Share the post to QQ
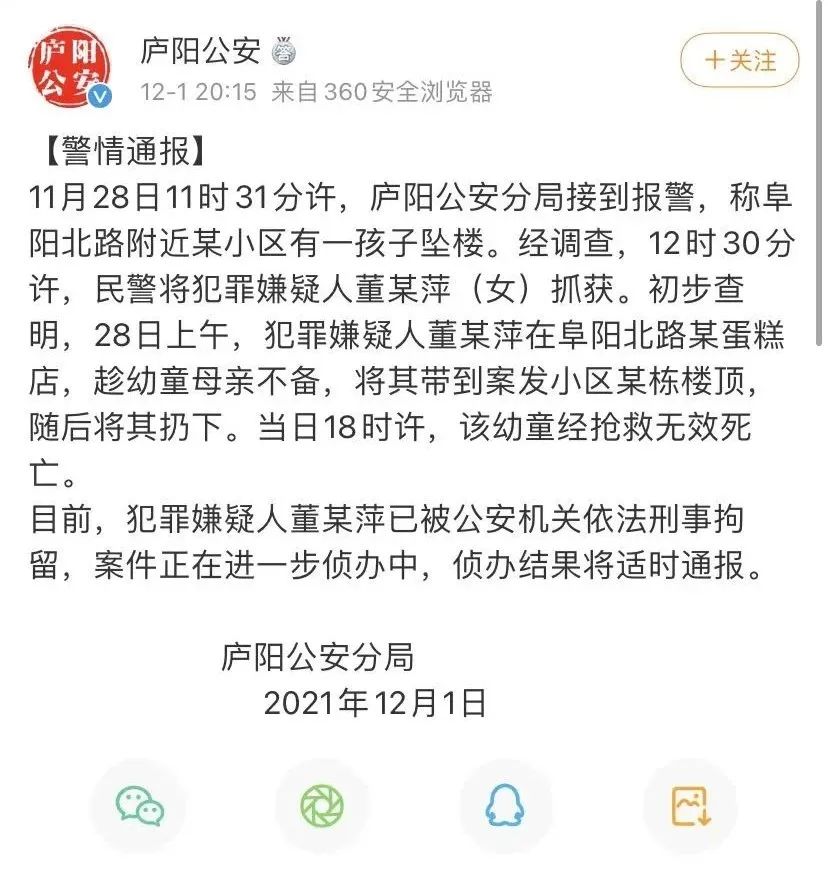 pyautogui.click(x=506, y=806)
